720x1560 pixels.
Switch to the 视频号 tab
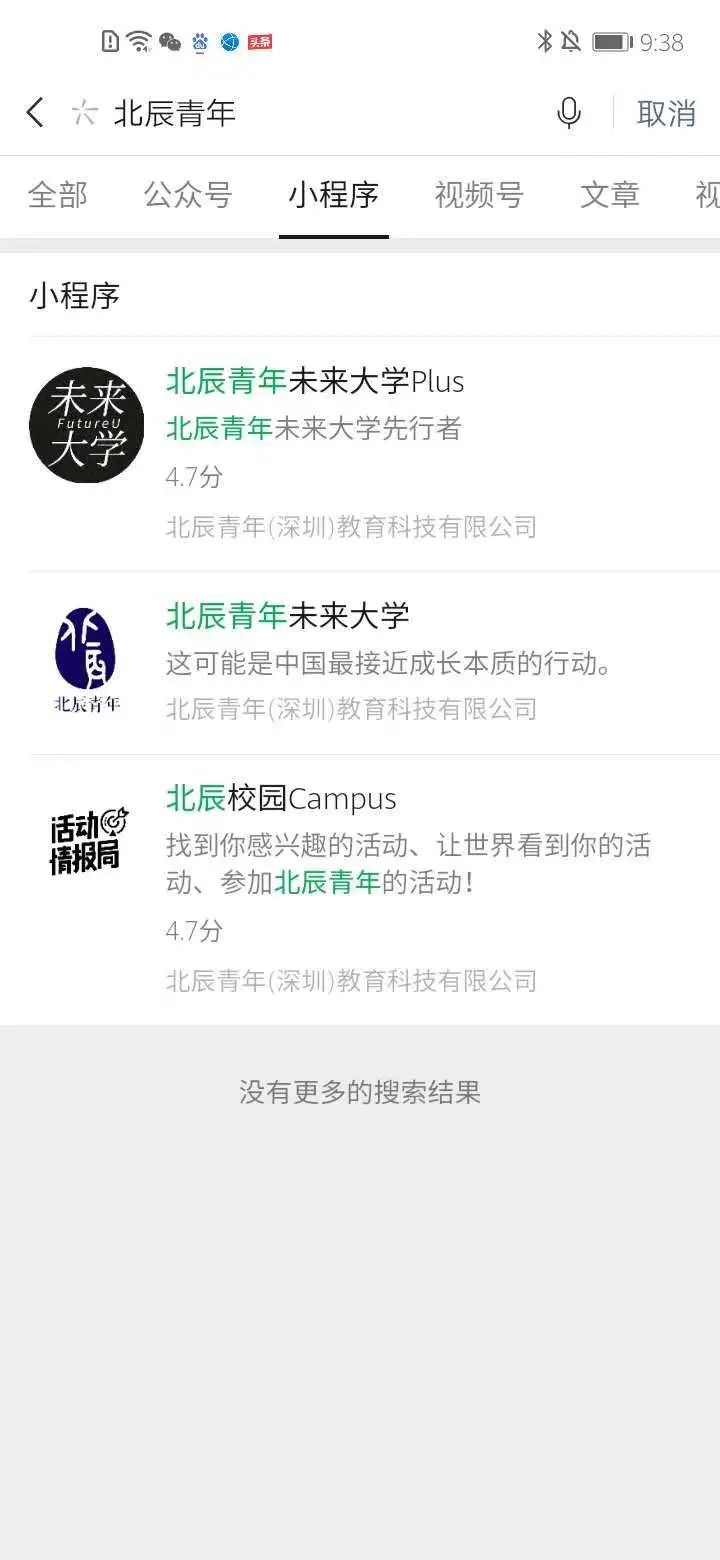point(479,195)
